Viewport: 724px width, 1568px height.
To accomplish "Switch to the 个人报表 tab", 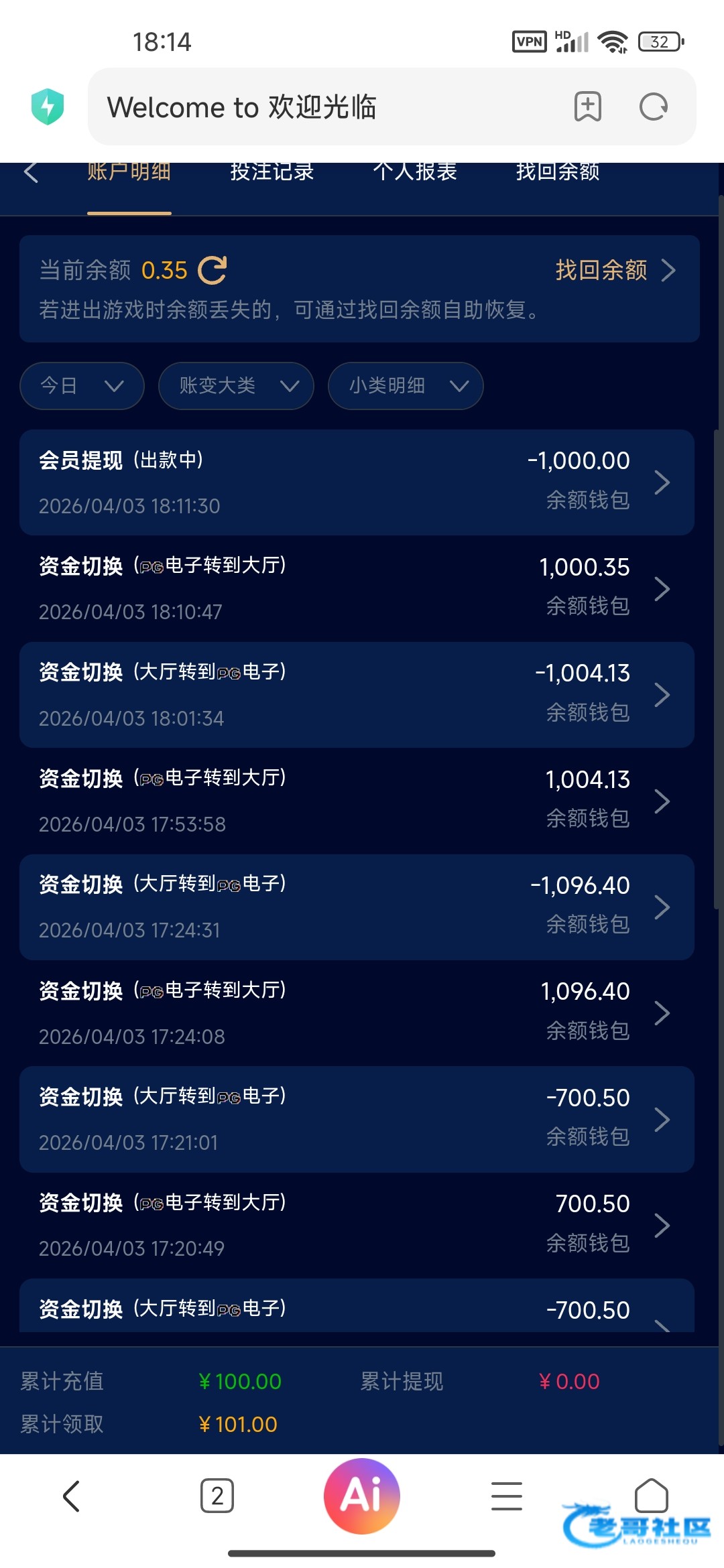I will 414,173.
